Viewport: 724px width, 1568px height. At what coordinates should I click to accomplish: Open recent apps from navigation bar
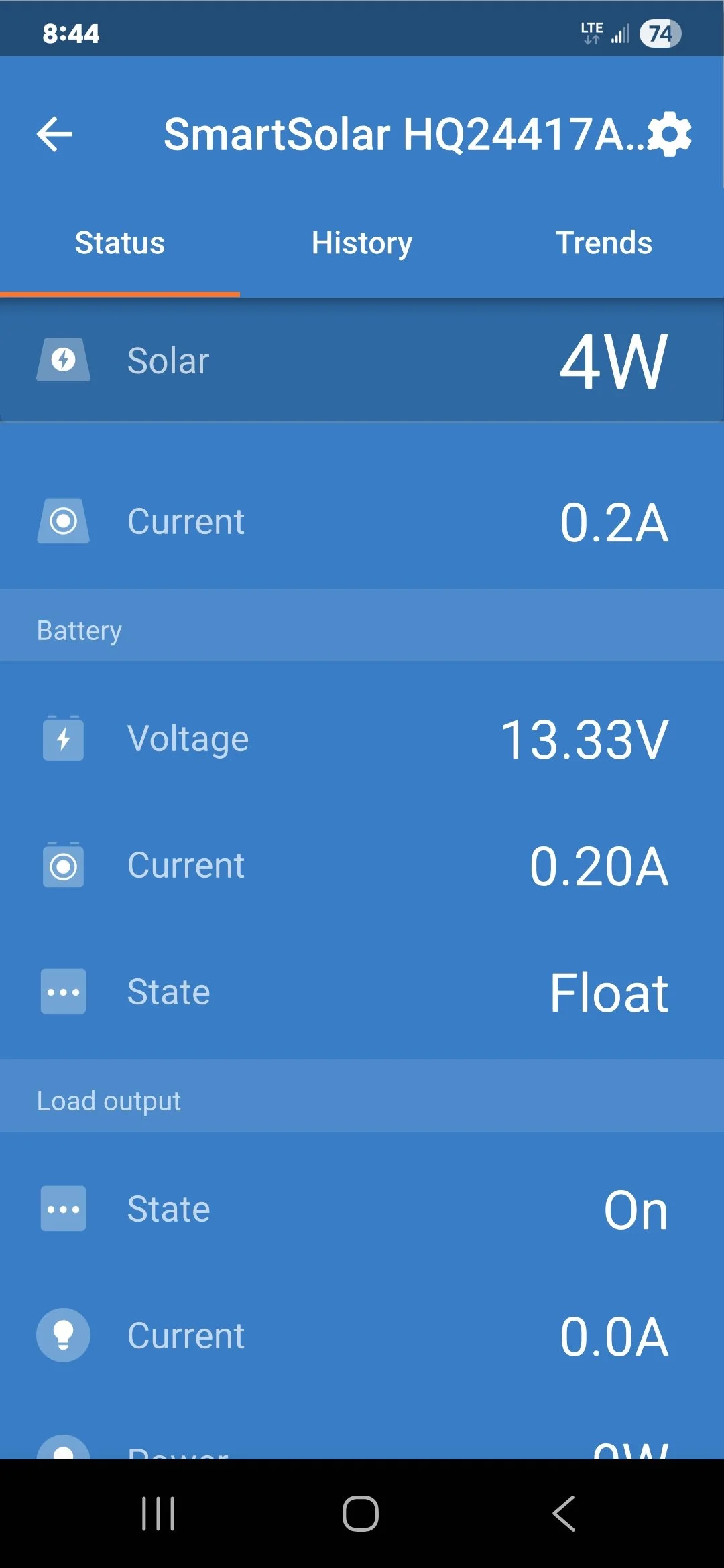pos(158,1513)
